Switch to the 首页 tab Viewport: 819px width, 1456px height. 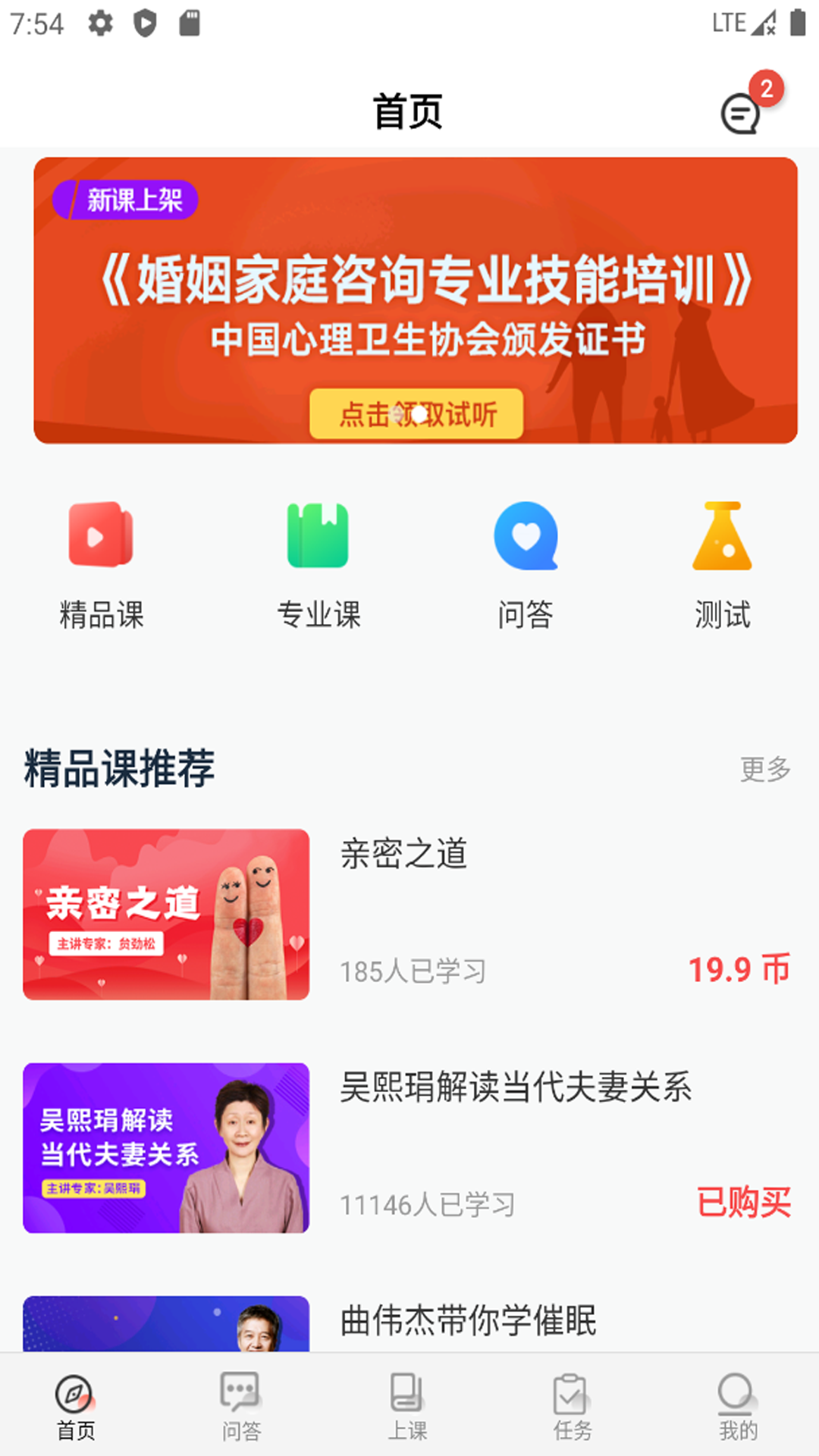[x=76, y=1407]
